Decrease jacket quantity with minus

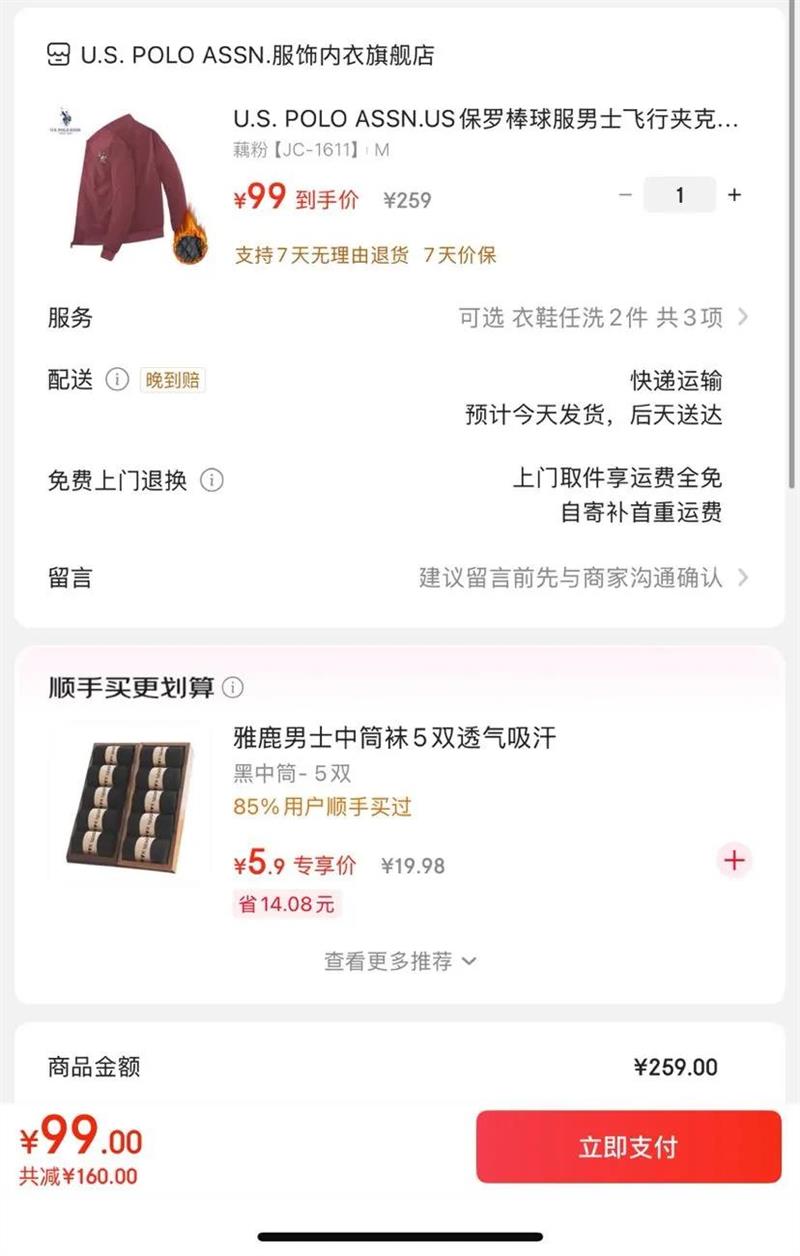point(626,195)
